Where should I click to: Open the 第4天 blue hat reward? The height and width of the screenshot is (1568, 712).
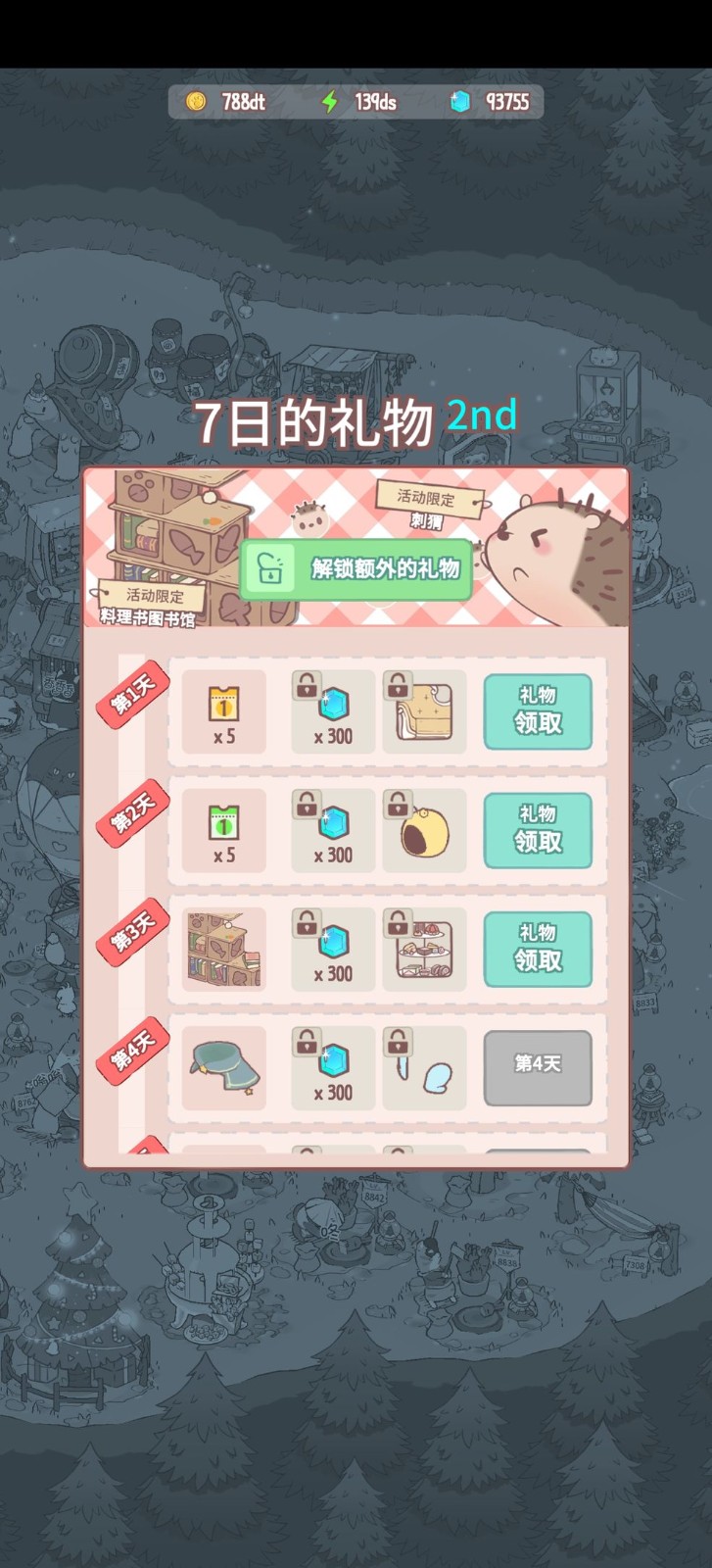(224, 1068)
